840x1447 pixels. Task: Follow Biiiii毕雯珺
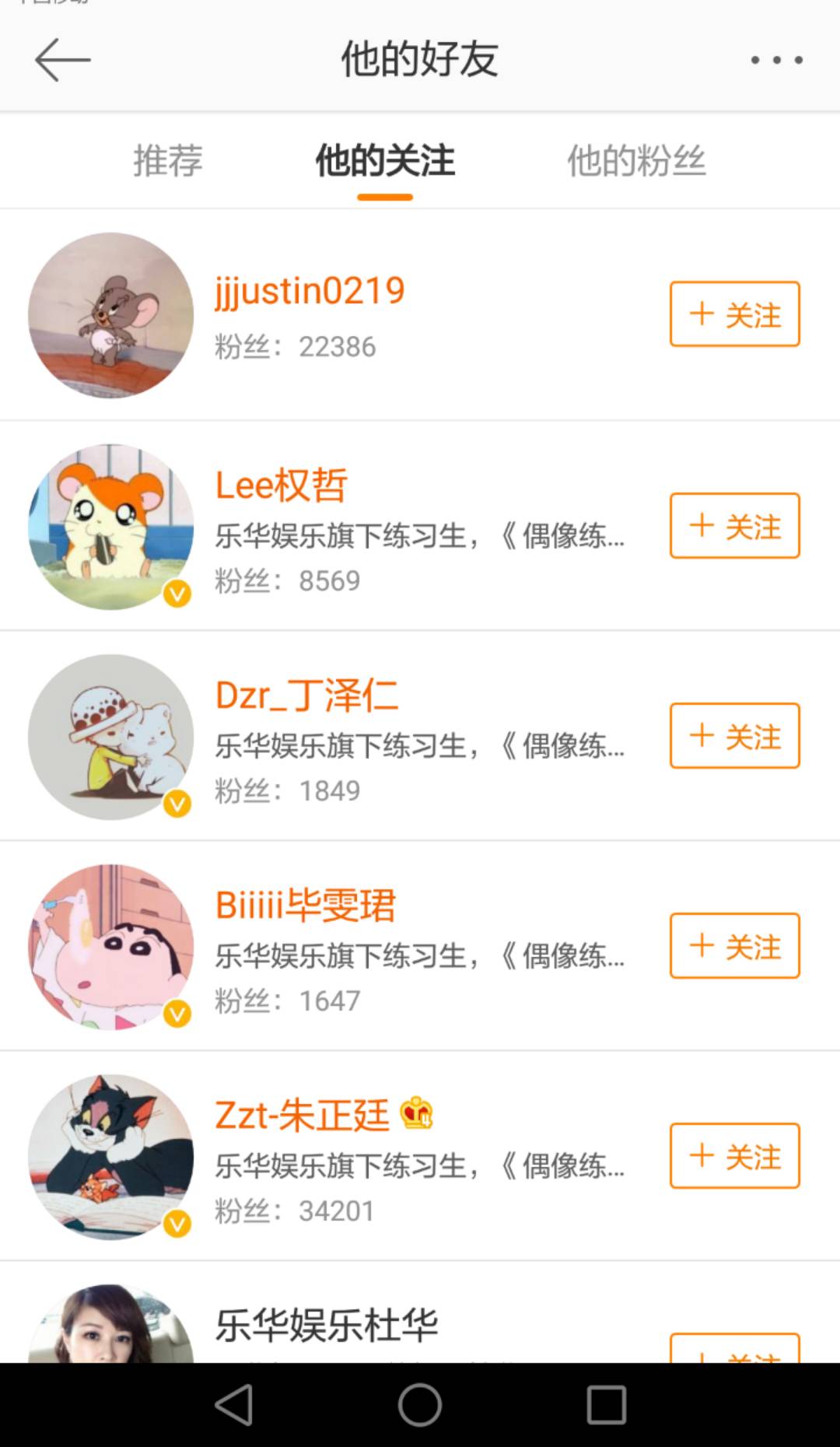735,946
